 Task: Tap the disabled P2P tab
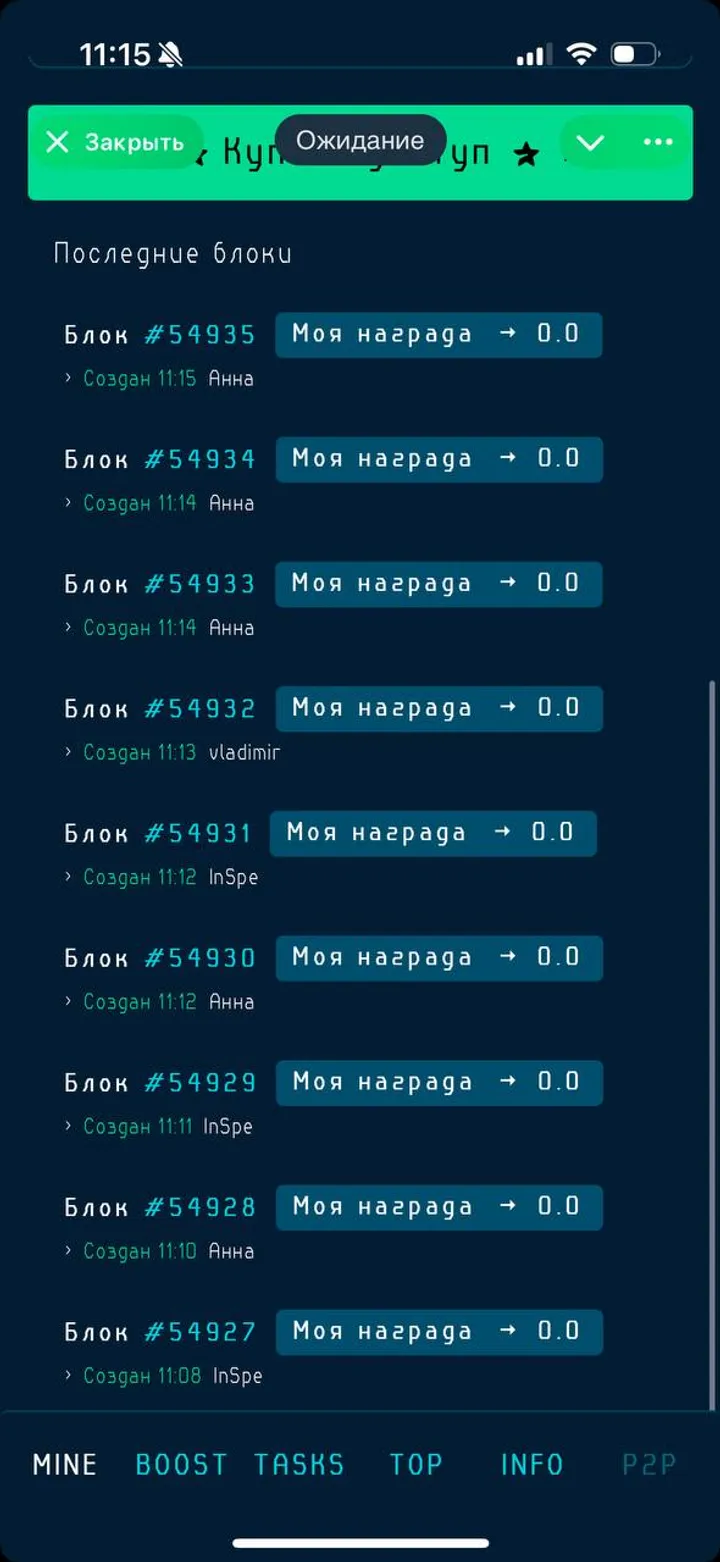coord(650,1464)
